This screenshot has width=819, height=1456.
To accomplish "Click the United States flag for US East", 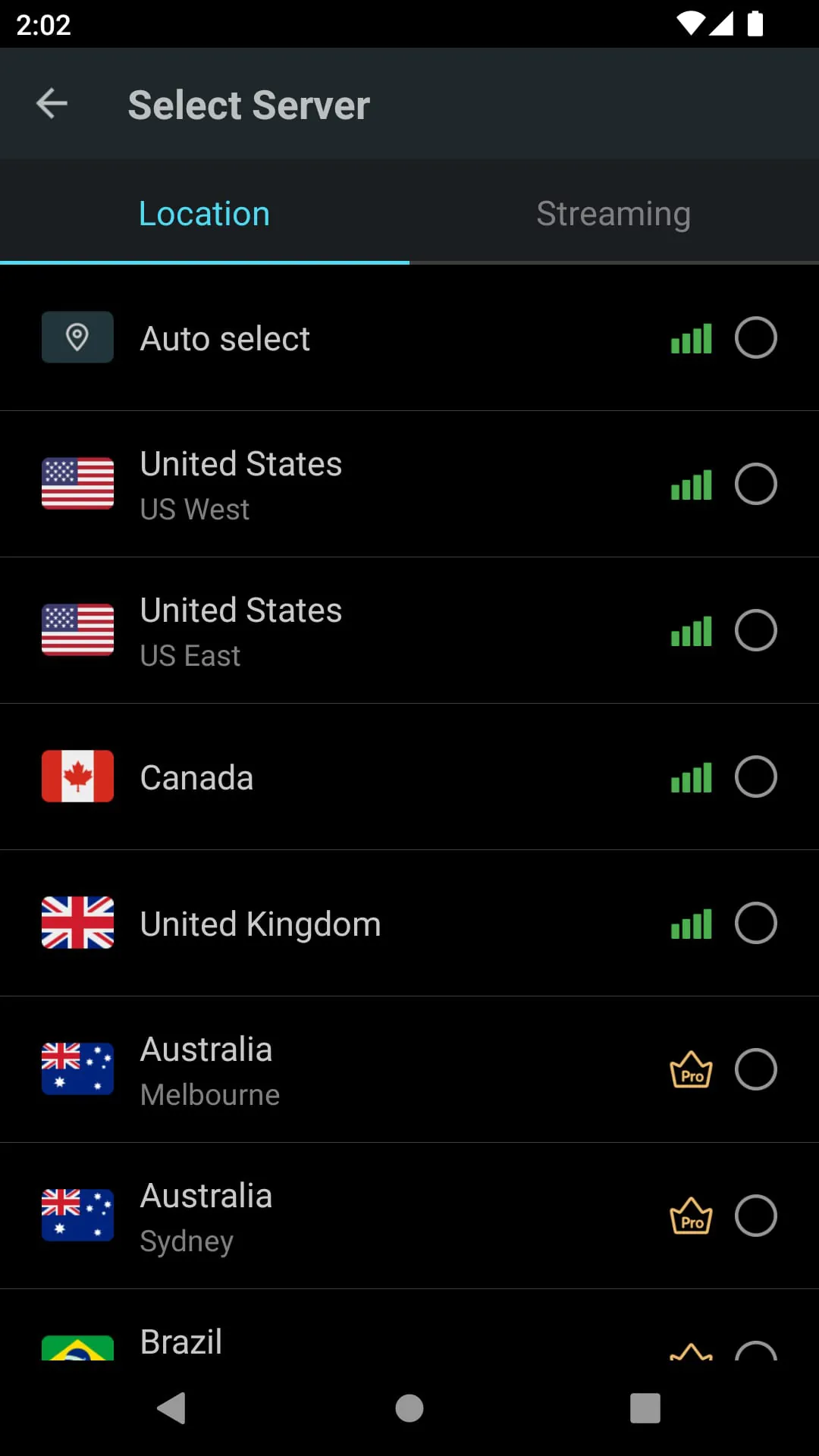I will (77, 630).
